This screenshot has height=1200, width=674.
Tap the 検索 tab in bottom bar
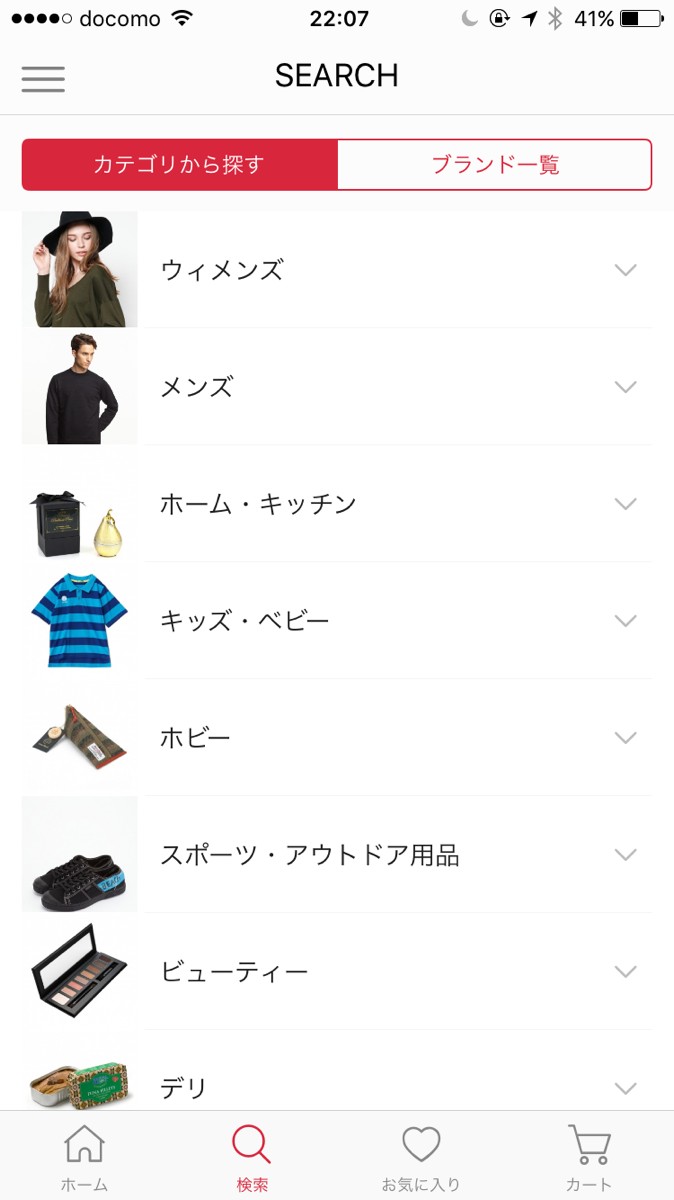tap(252, 1158)
